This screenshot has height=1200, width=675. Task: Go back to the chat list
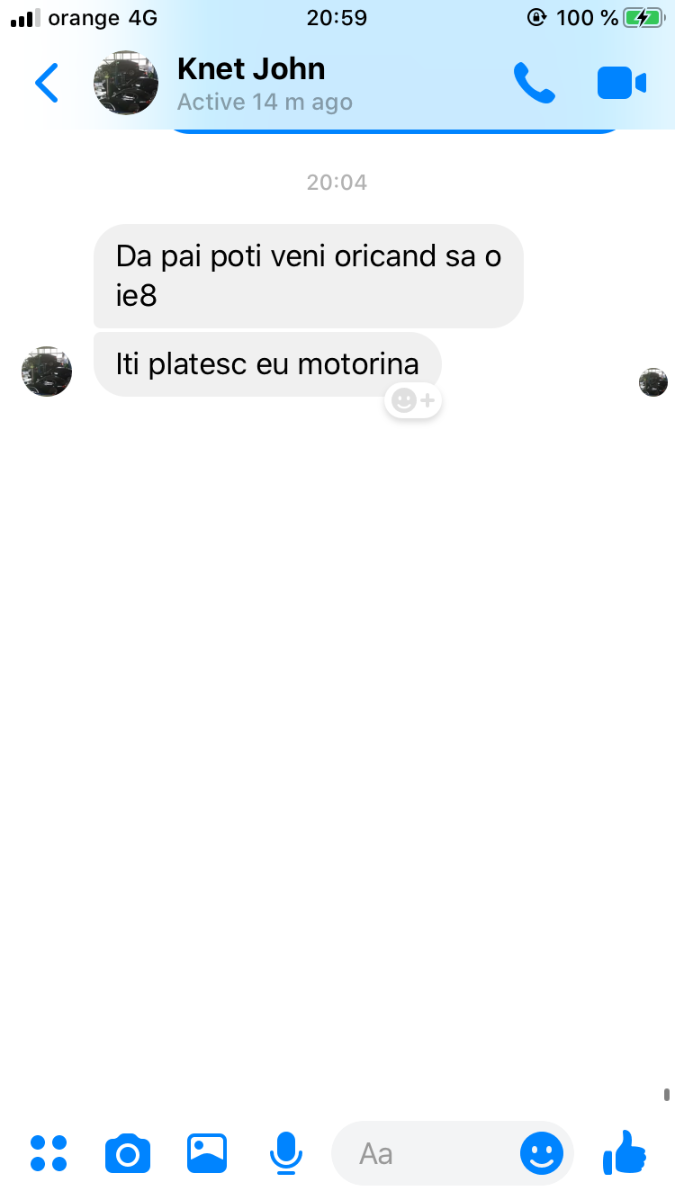pos(47,83)
